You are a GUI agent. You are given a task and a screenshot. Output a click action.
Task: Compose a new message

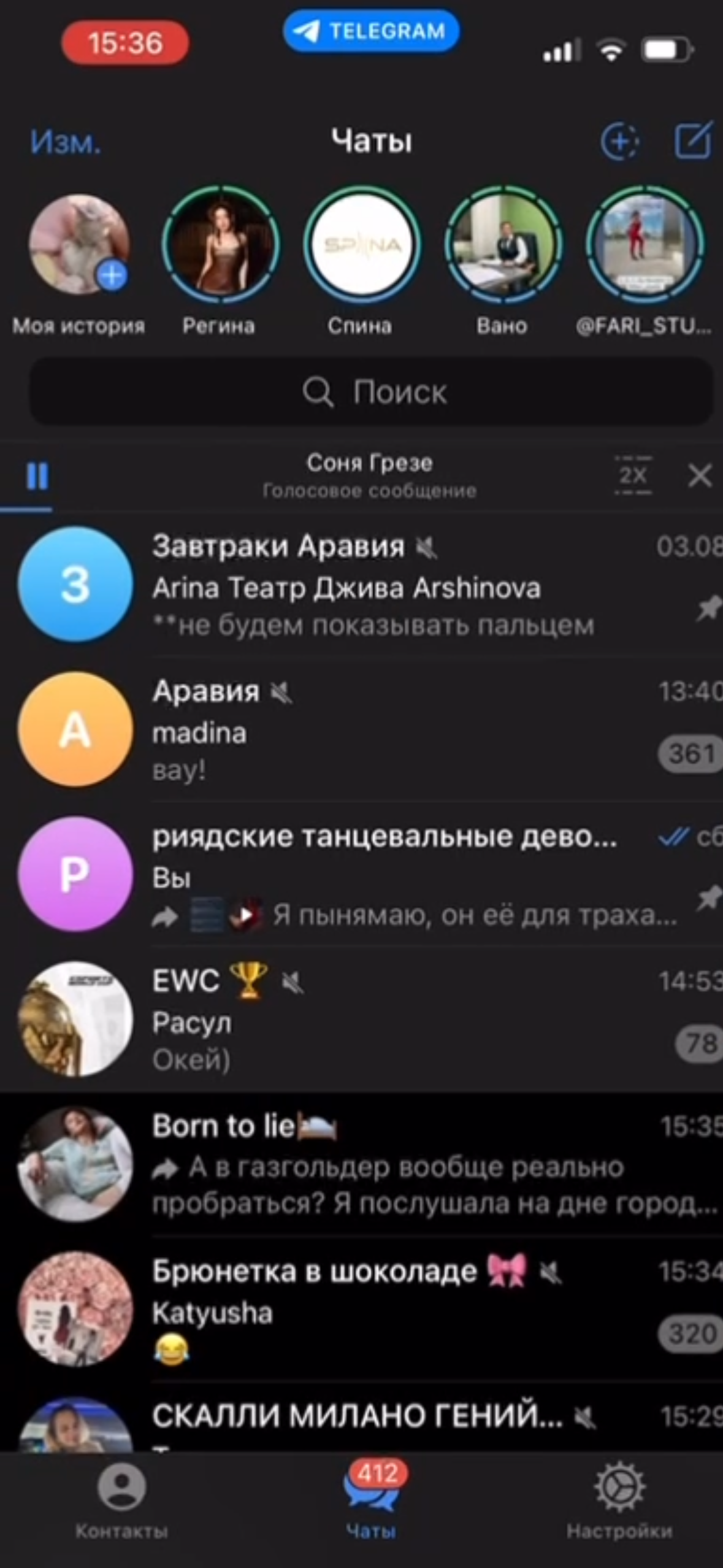click(x=694, y=140)
